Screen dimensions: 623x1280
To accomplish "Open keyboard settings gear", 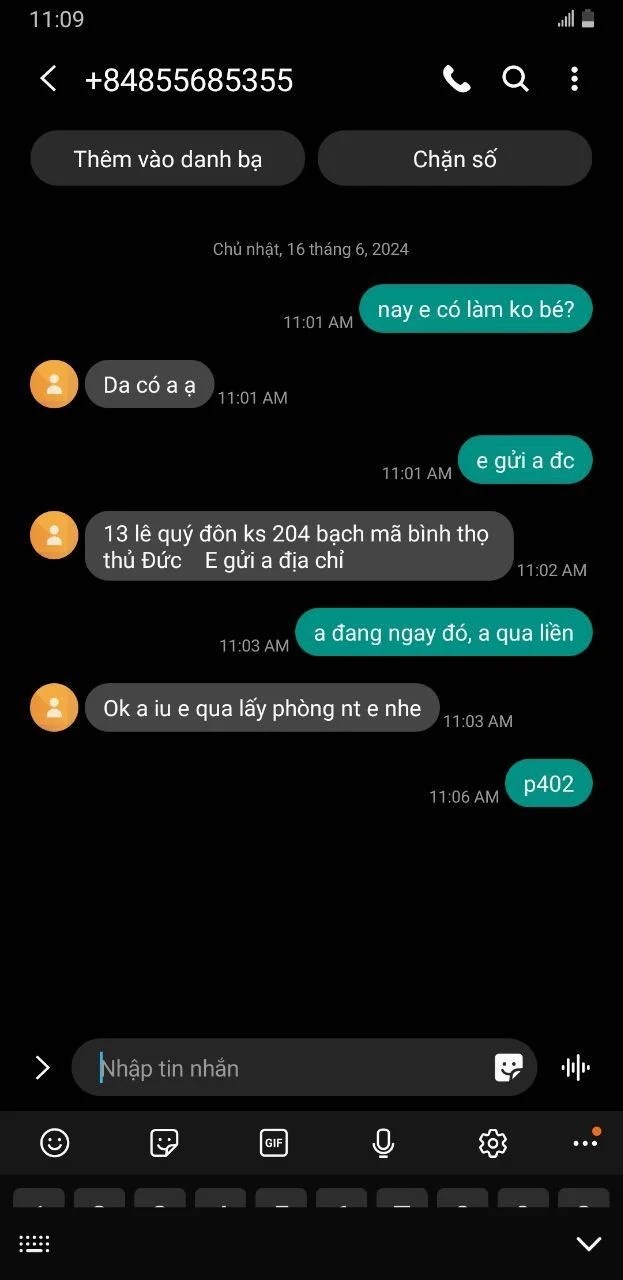I will (x=493, y=1143).
